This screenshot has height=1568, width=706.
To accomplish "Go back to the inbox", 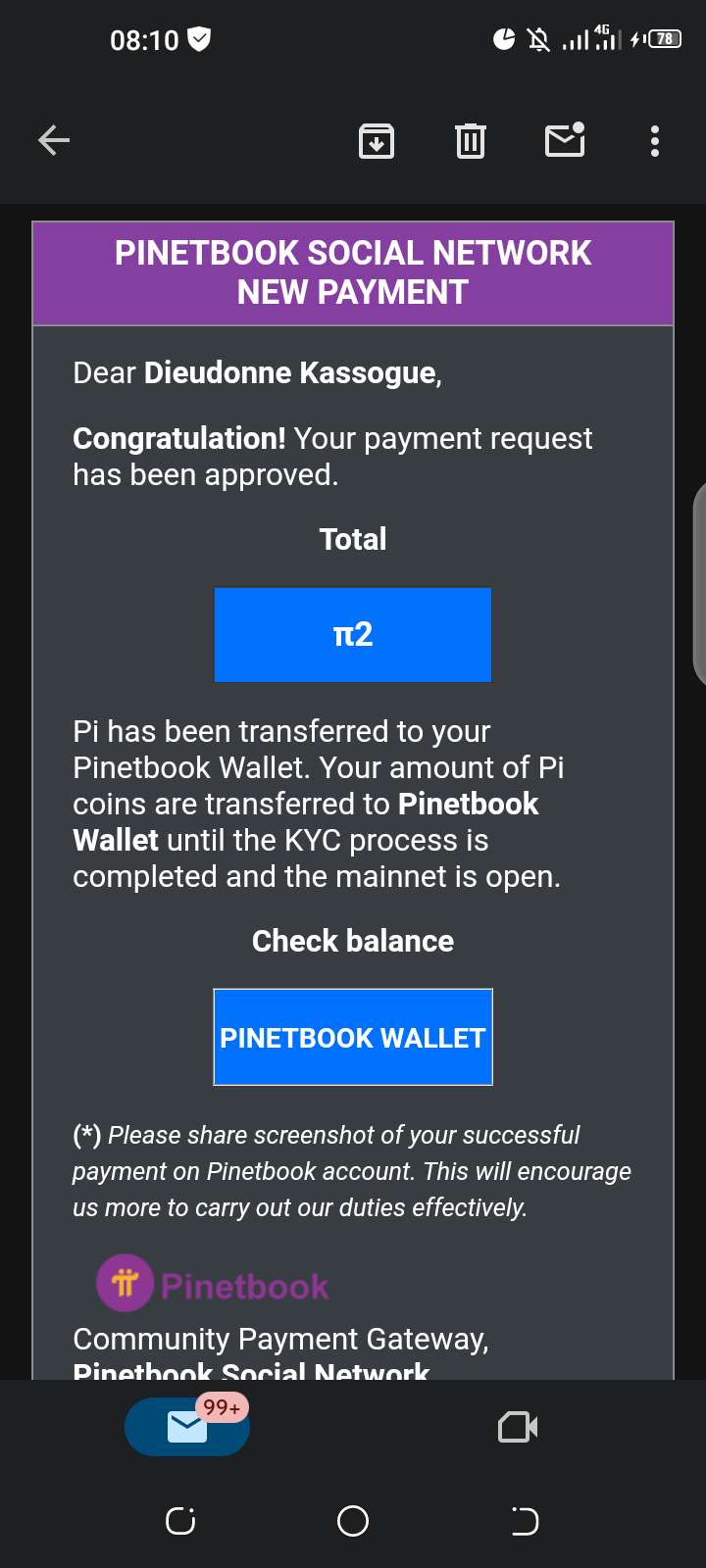I will 54,141.
